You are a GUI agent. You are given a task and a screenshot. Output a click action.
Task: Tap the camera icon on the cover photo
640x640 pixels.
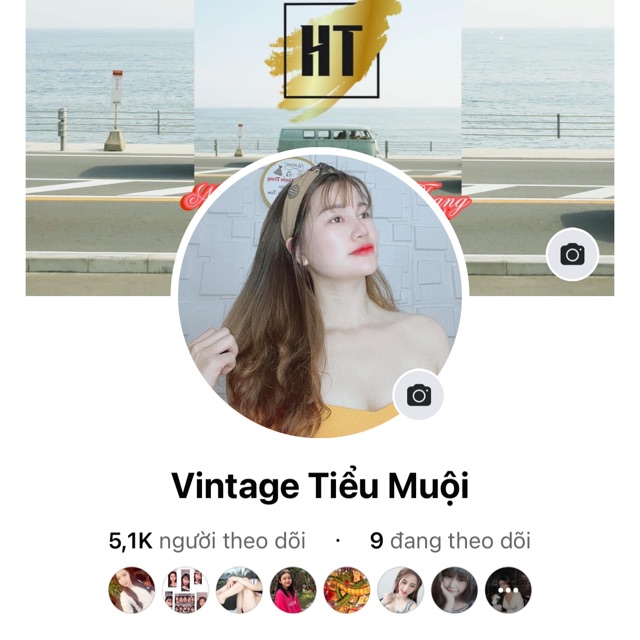tap(572, 255)
